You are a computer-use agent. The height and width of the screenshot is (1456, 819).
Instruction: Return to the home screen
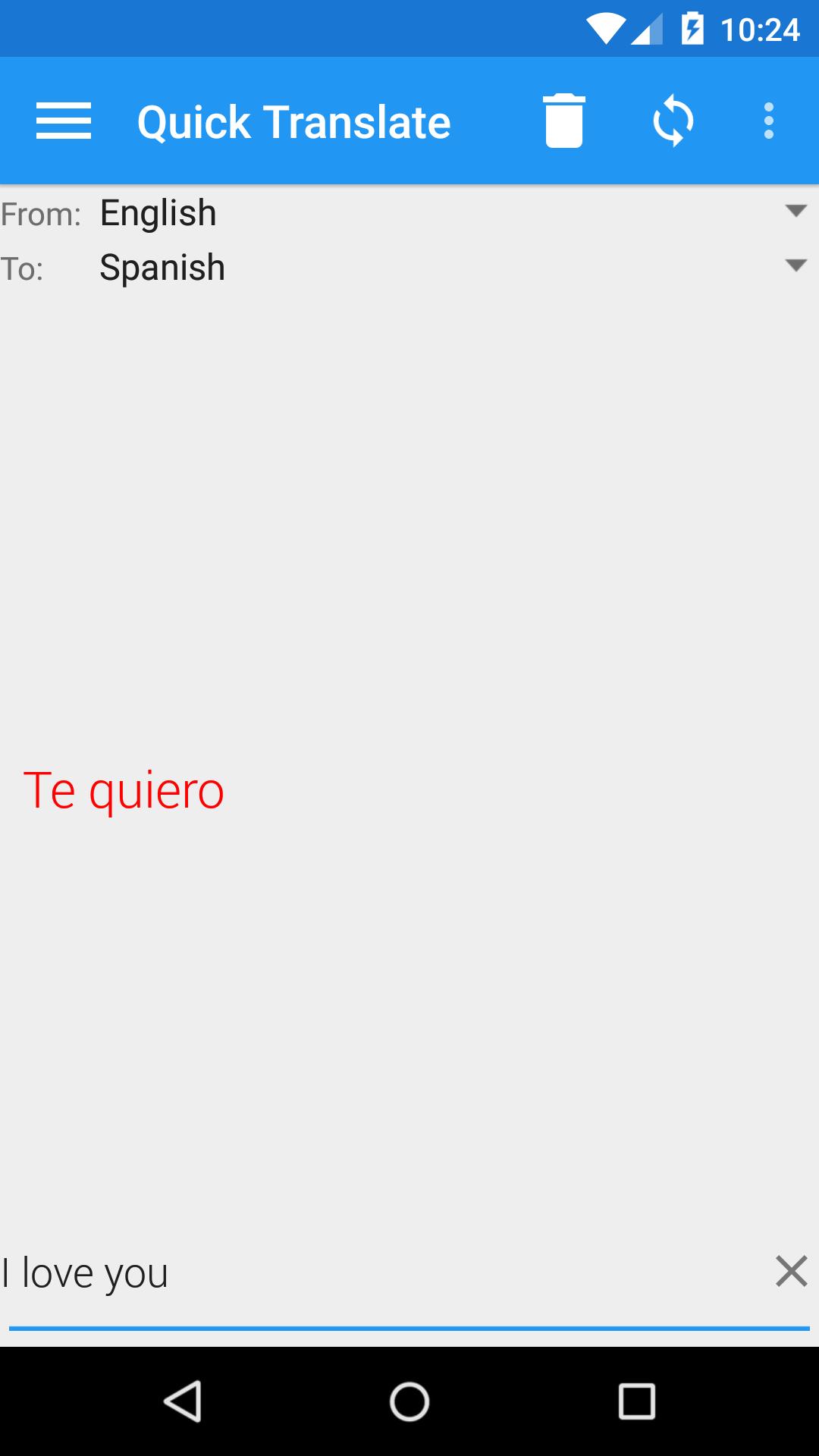(409, 1401)
